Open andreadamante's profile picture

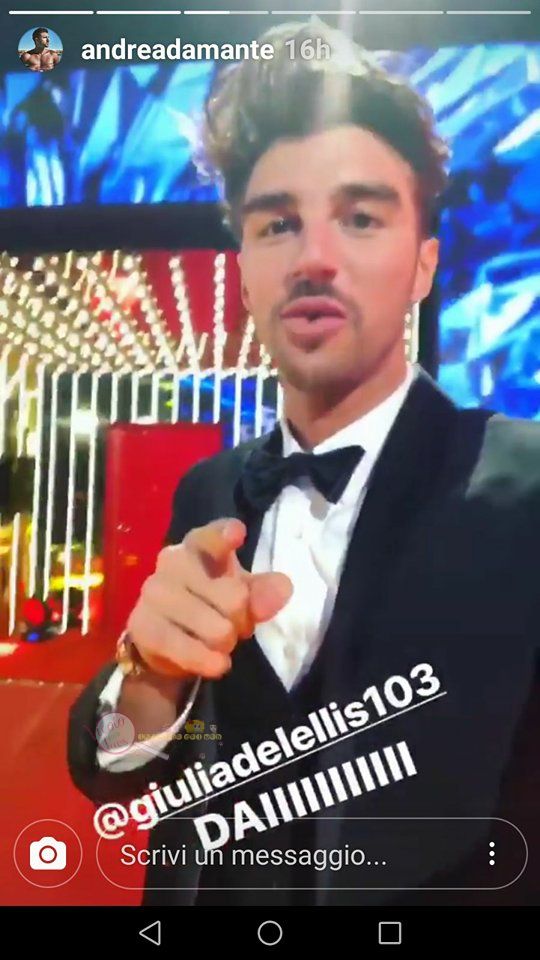click(x=40, y=50)
